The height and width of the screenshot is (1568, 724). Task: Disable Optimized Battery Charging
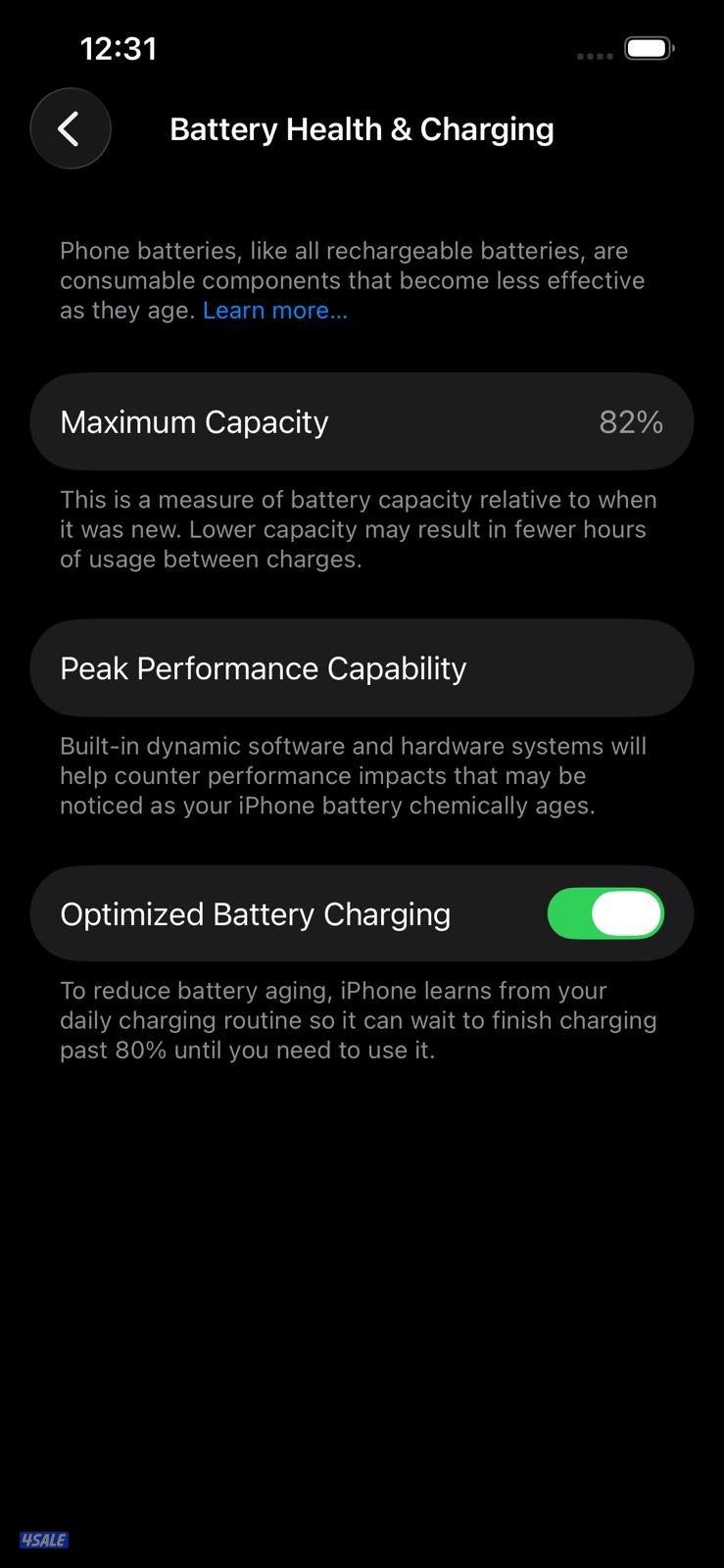[x=605, y=913]
